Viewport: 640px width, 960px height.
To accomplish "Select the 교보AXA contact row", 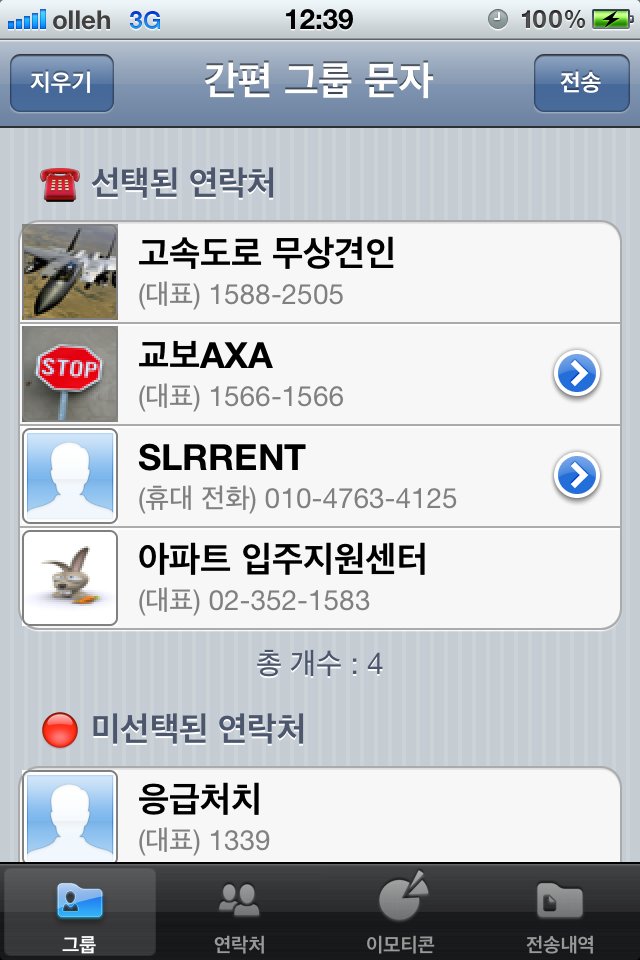I will coord(320,374).
